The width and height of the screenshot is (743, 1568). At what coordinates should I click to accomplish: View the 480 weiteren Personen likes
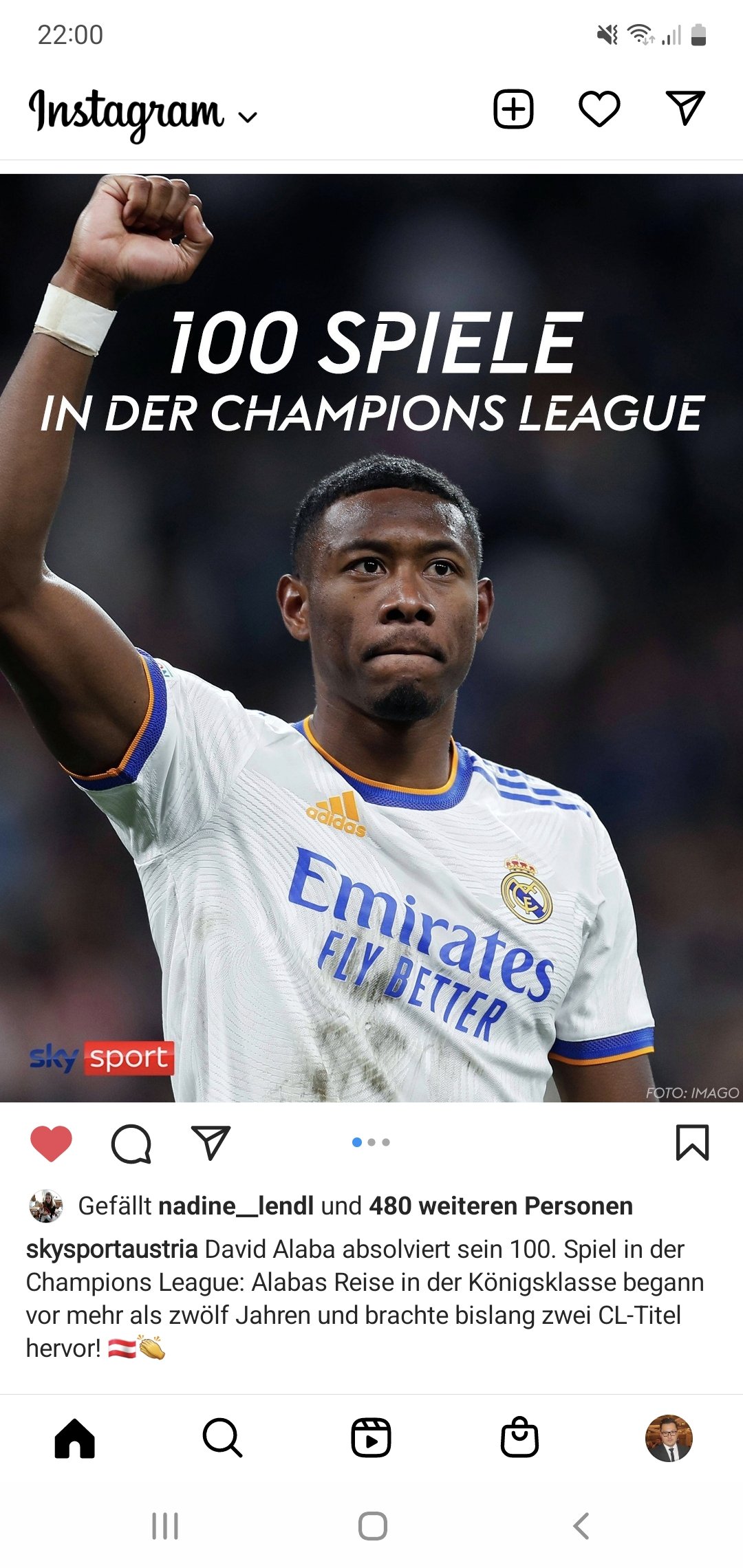[x=501, y=1206]
